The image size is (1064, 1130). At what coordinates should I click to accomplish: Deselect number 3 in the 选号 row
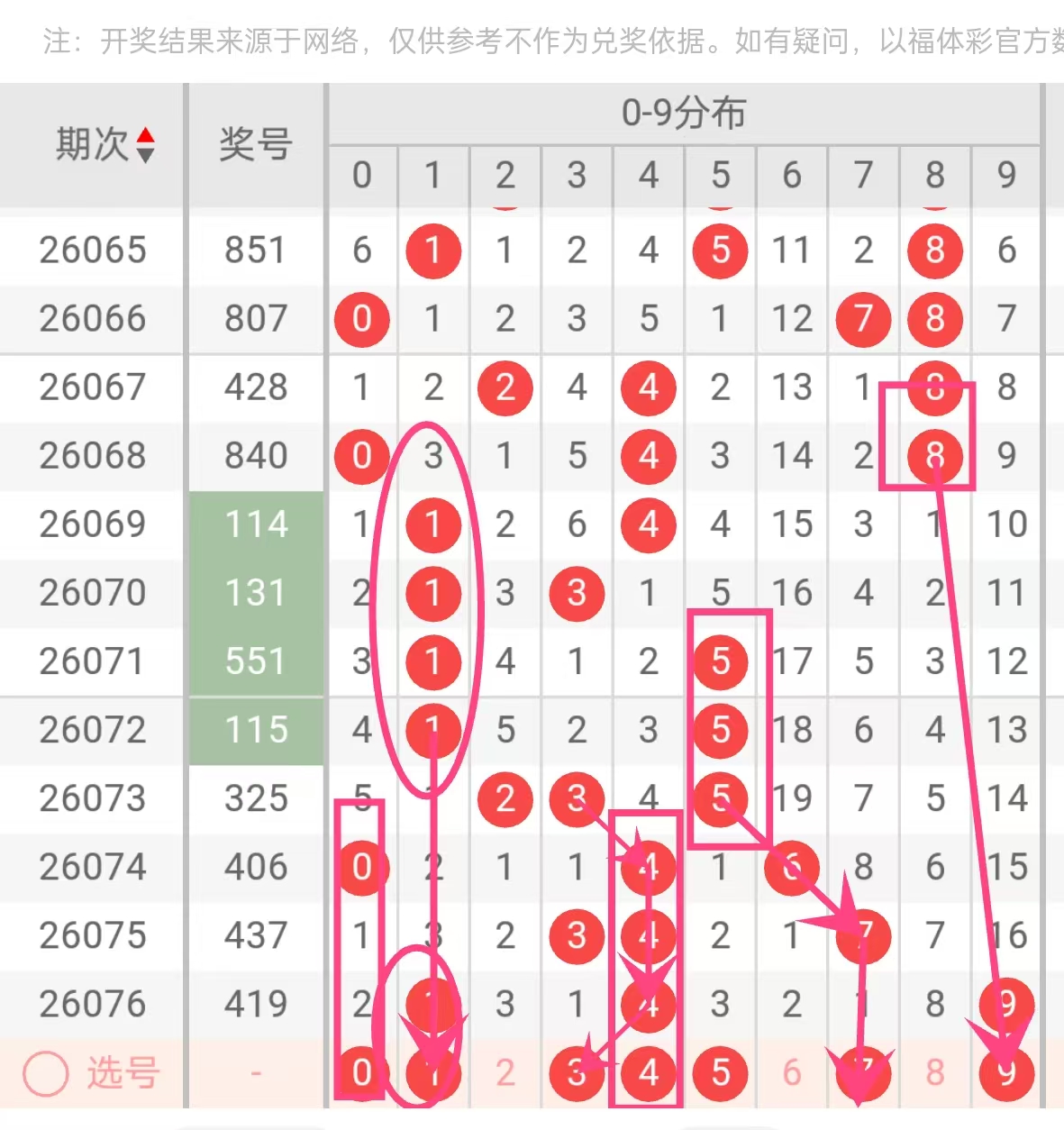577,1072
